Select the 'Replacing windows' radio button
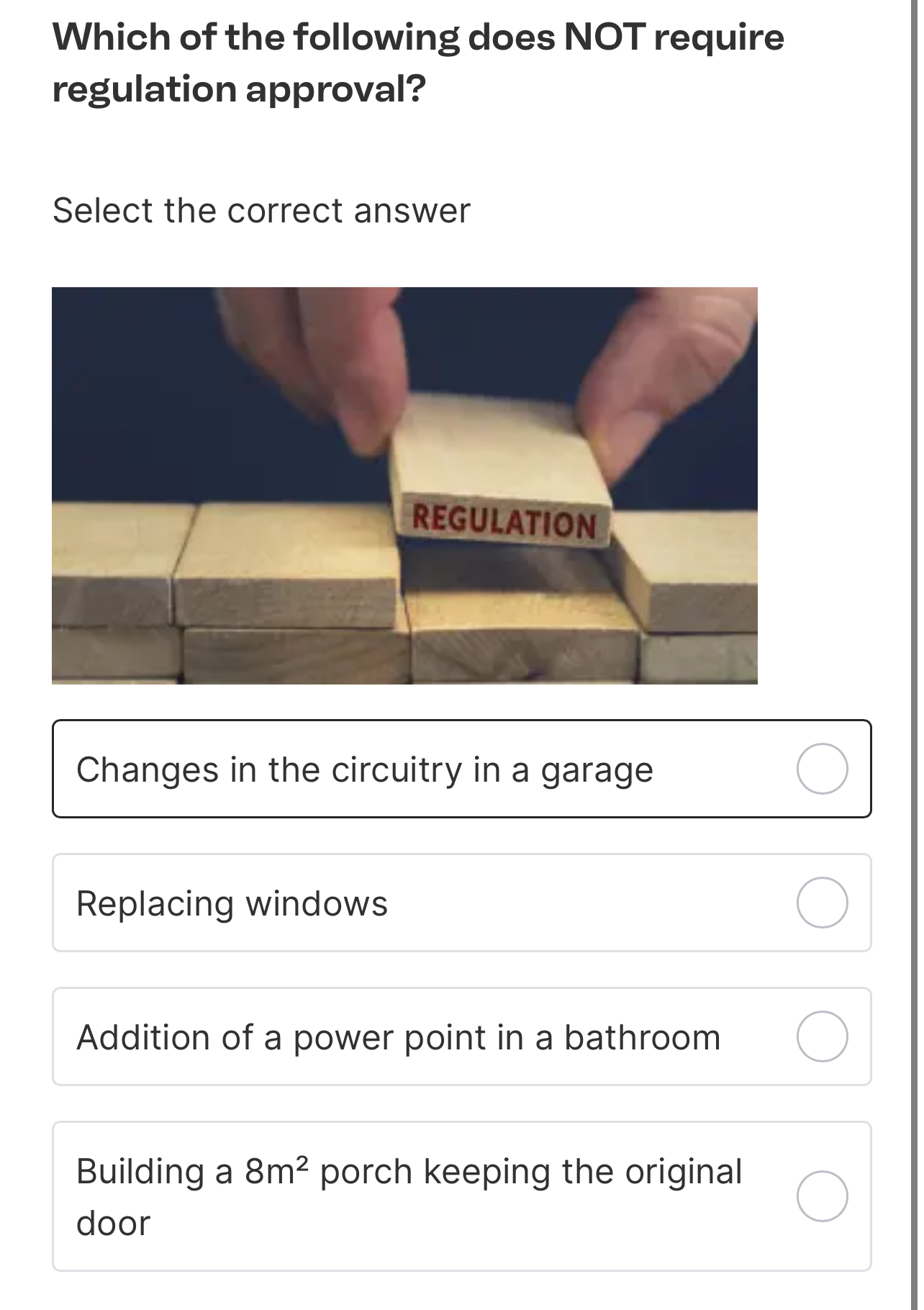924x1310 pixels. 824,903
